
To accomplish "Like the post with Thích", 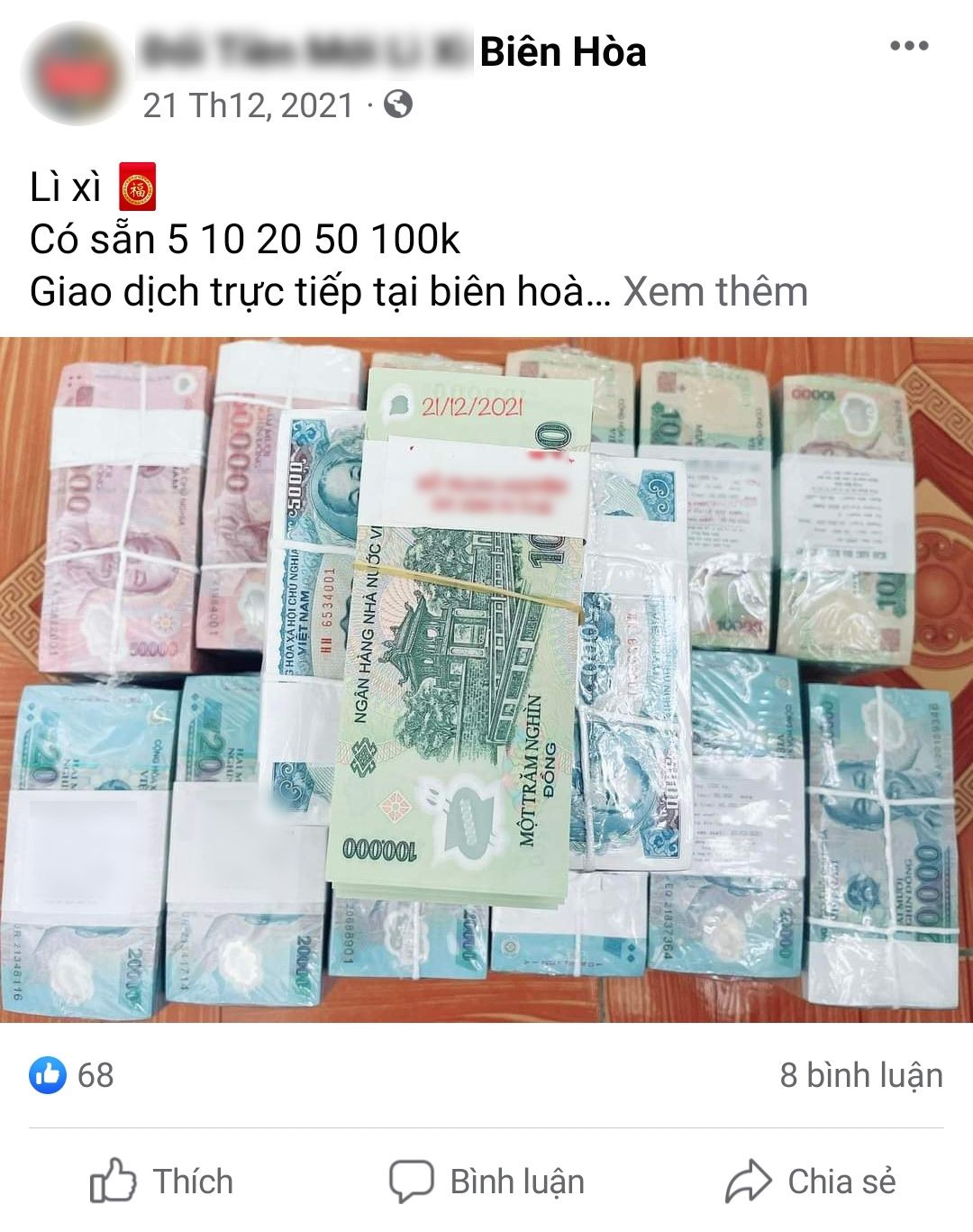I will (x=162, y=1182).
